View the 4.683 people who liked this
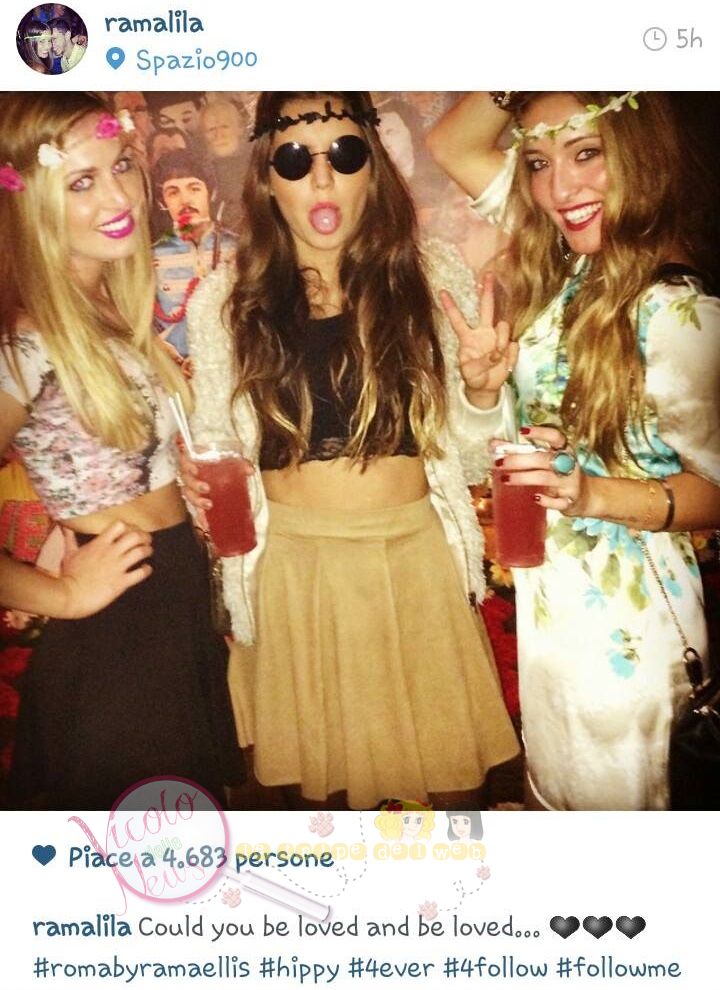 [x=200, y=857]
